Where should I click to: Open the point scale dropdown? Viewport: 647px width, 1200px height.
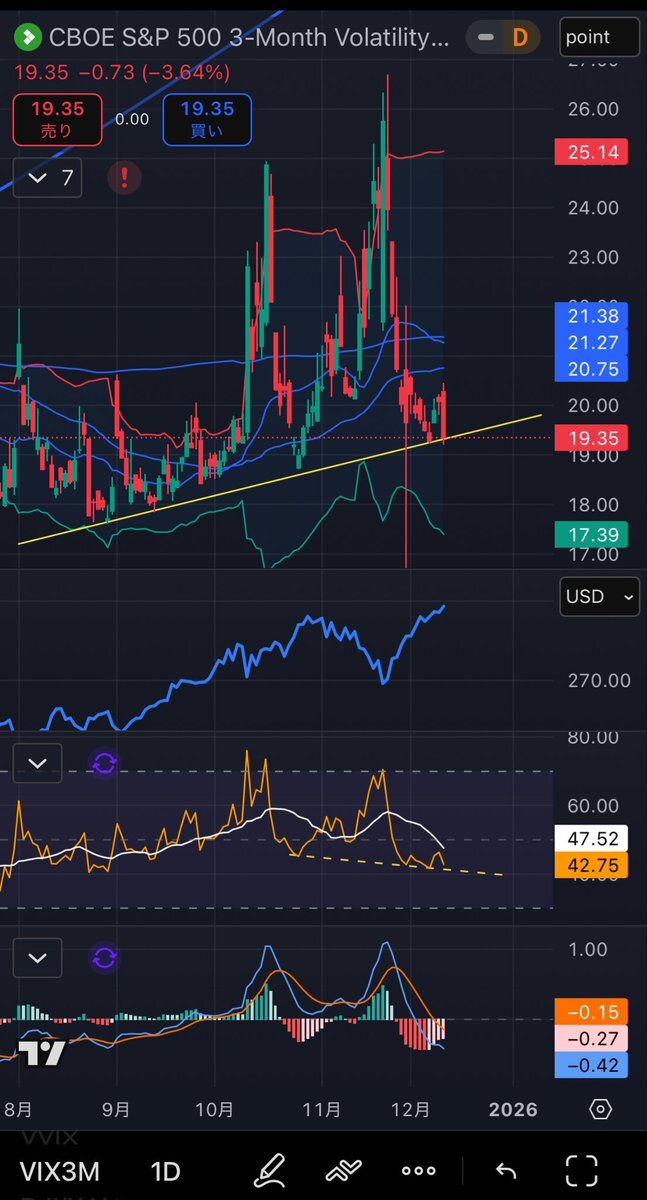pos(599,37)
